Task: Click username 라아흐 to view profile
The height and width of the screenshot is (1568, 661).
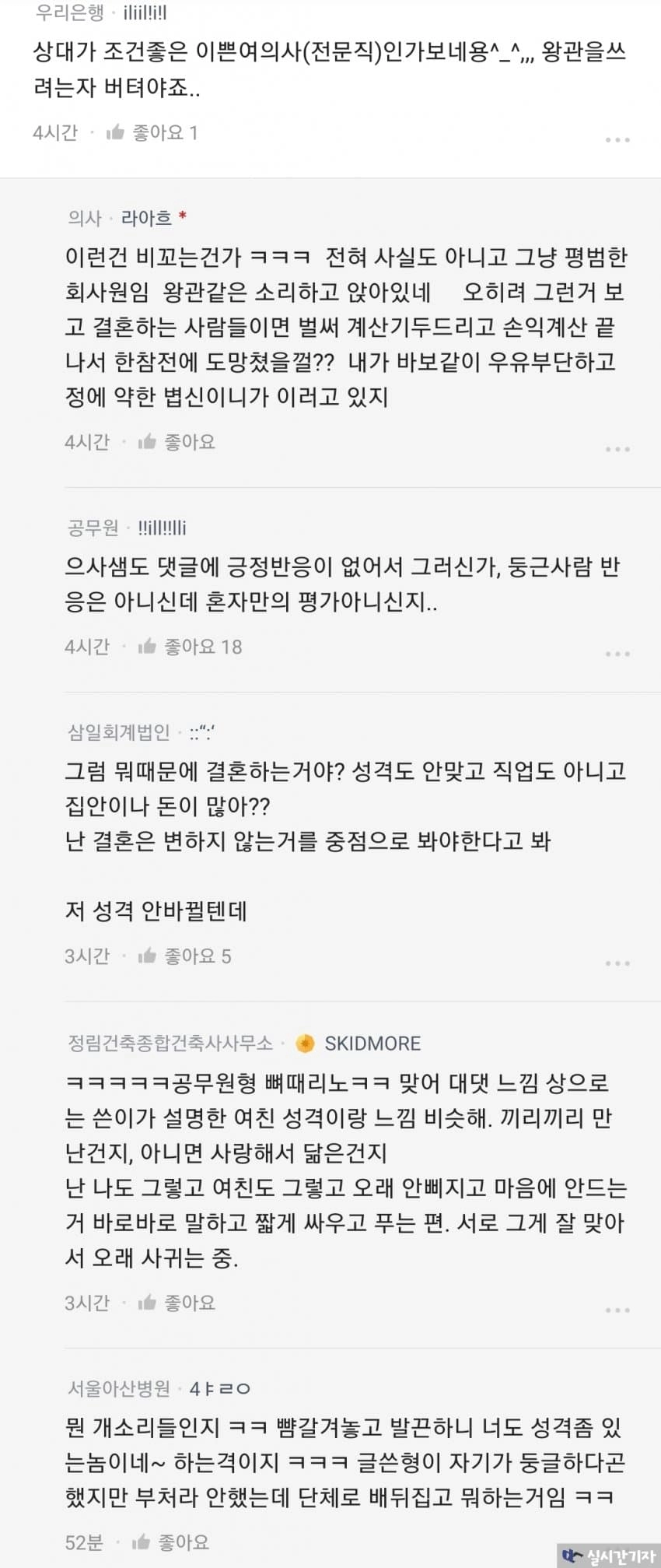Action: [148, 218]
